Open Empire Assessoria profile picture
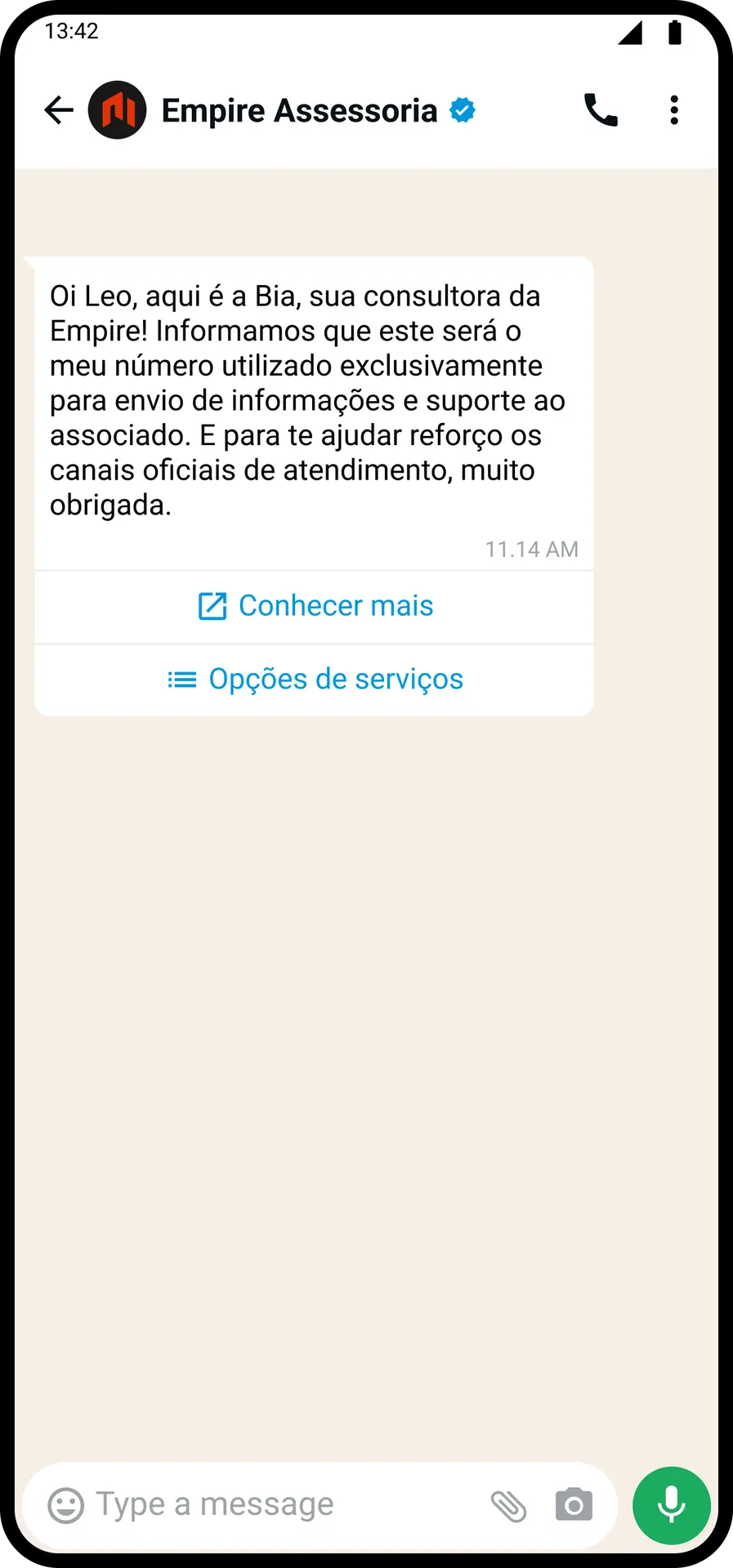Screen dimensions: 733x1568 (x=118, y=110)
